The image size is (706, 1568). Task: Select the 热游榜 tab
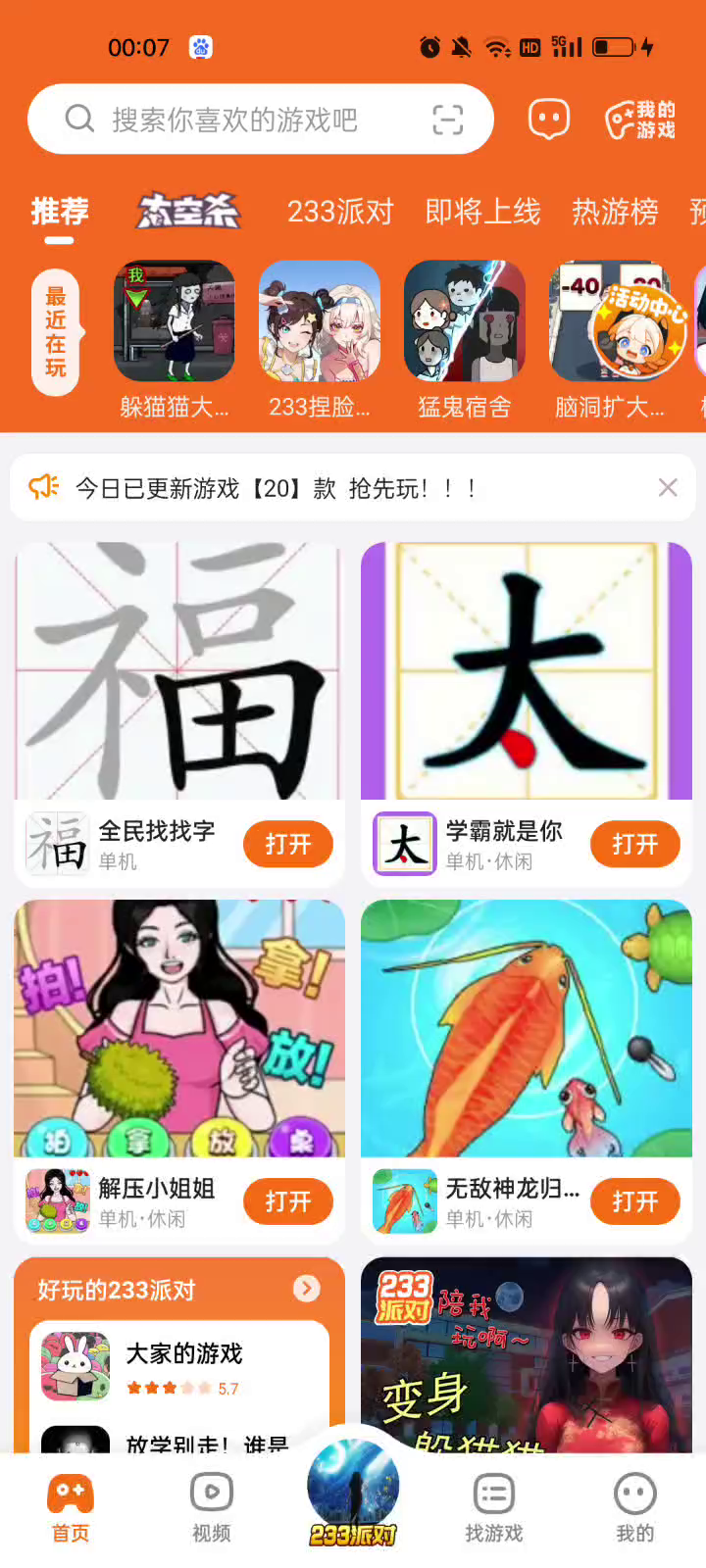pos(615,211)
